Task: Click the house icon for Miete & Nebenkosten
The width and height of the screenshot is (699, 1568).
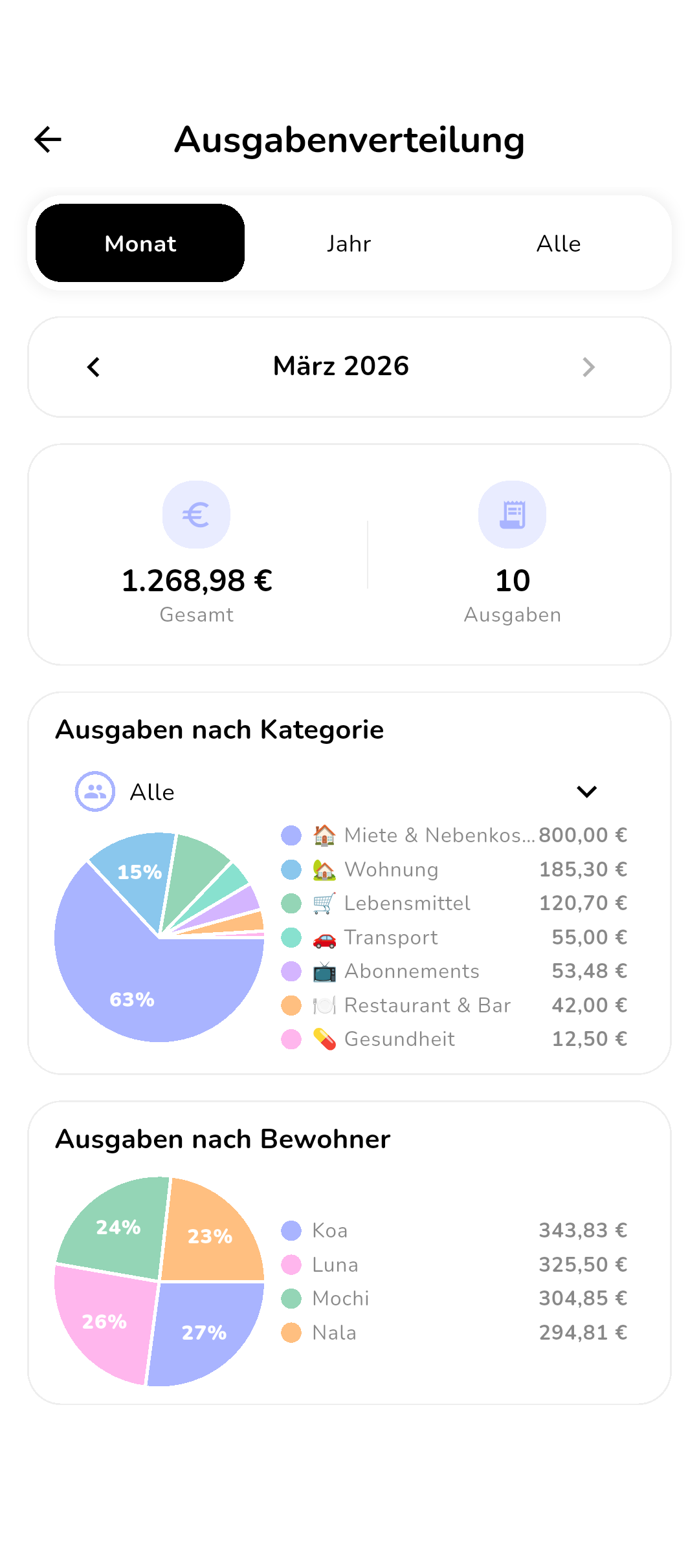Action: (324, 835)
